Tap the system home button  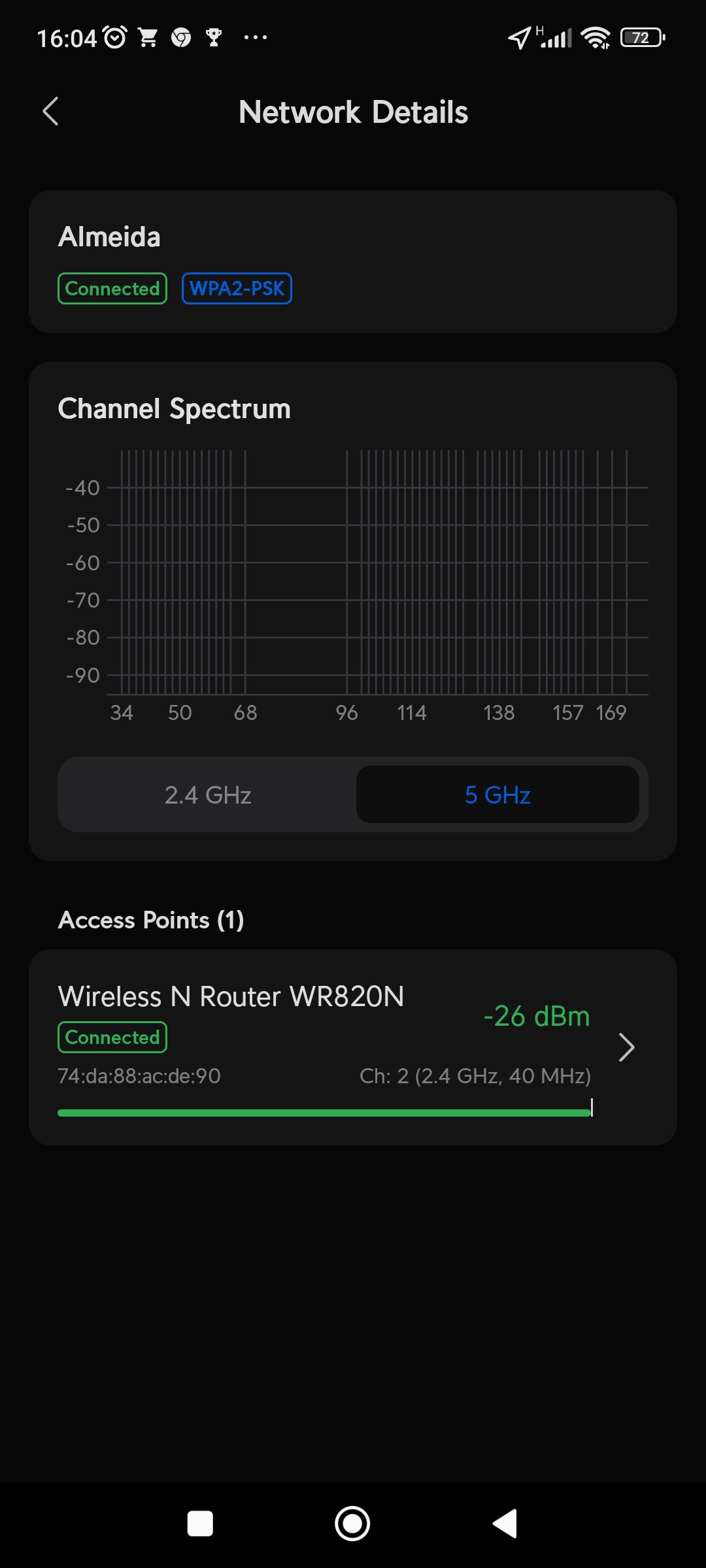(352, 1524)
